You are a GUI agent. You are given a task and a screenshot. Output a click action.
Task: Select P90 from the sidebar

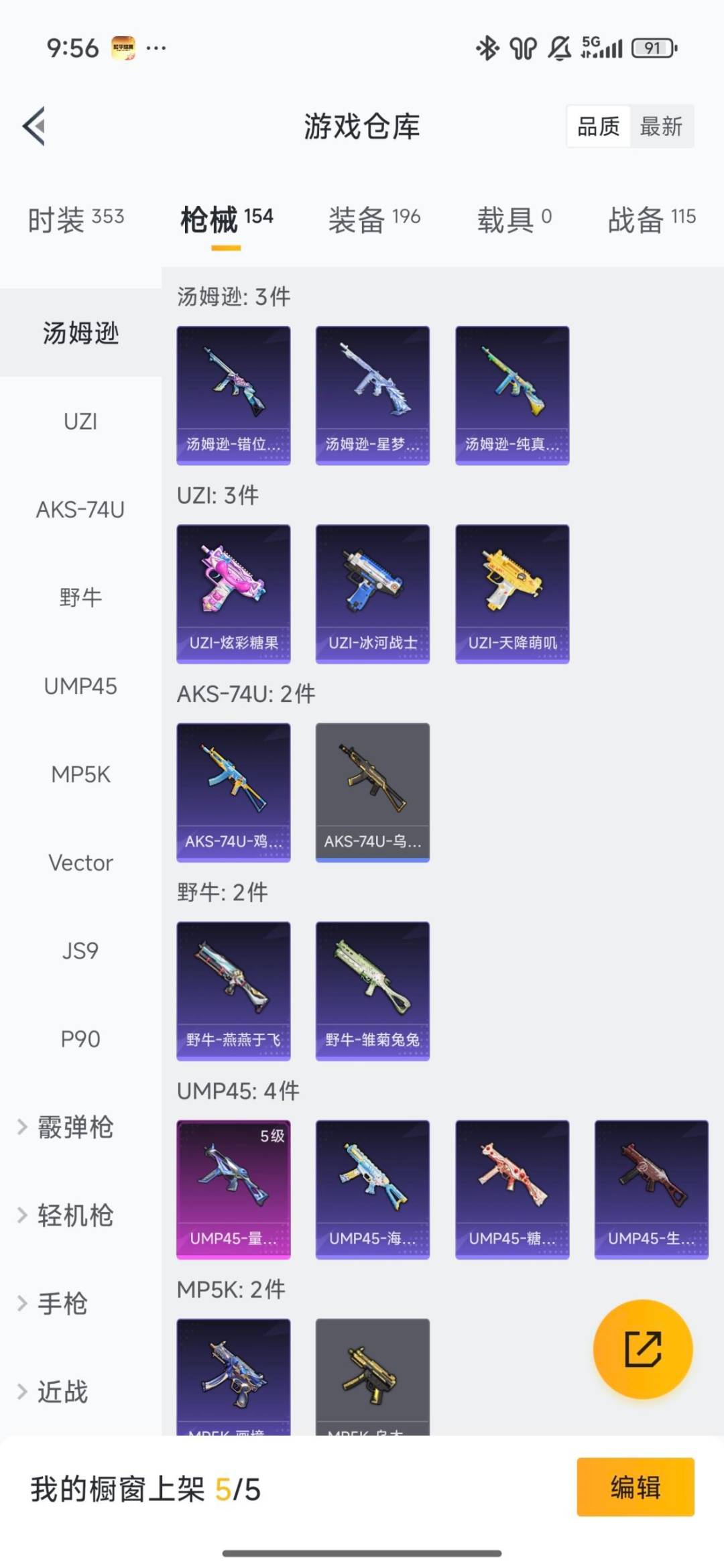coord(80,1039)
